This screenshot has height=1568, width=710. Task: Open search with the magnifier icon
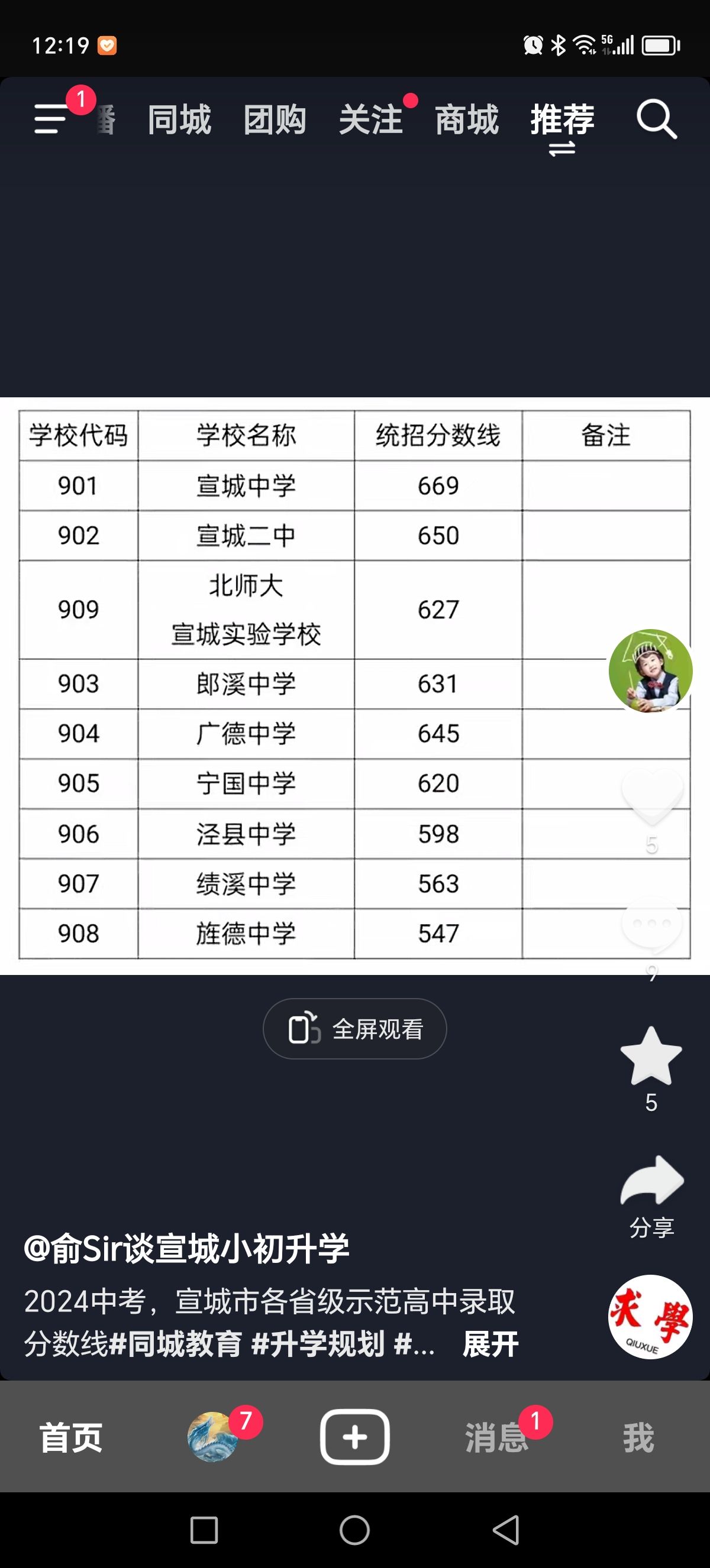656,119
